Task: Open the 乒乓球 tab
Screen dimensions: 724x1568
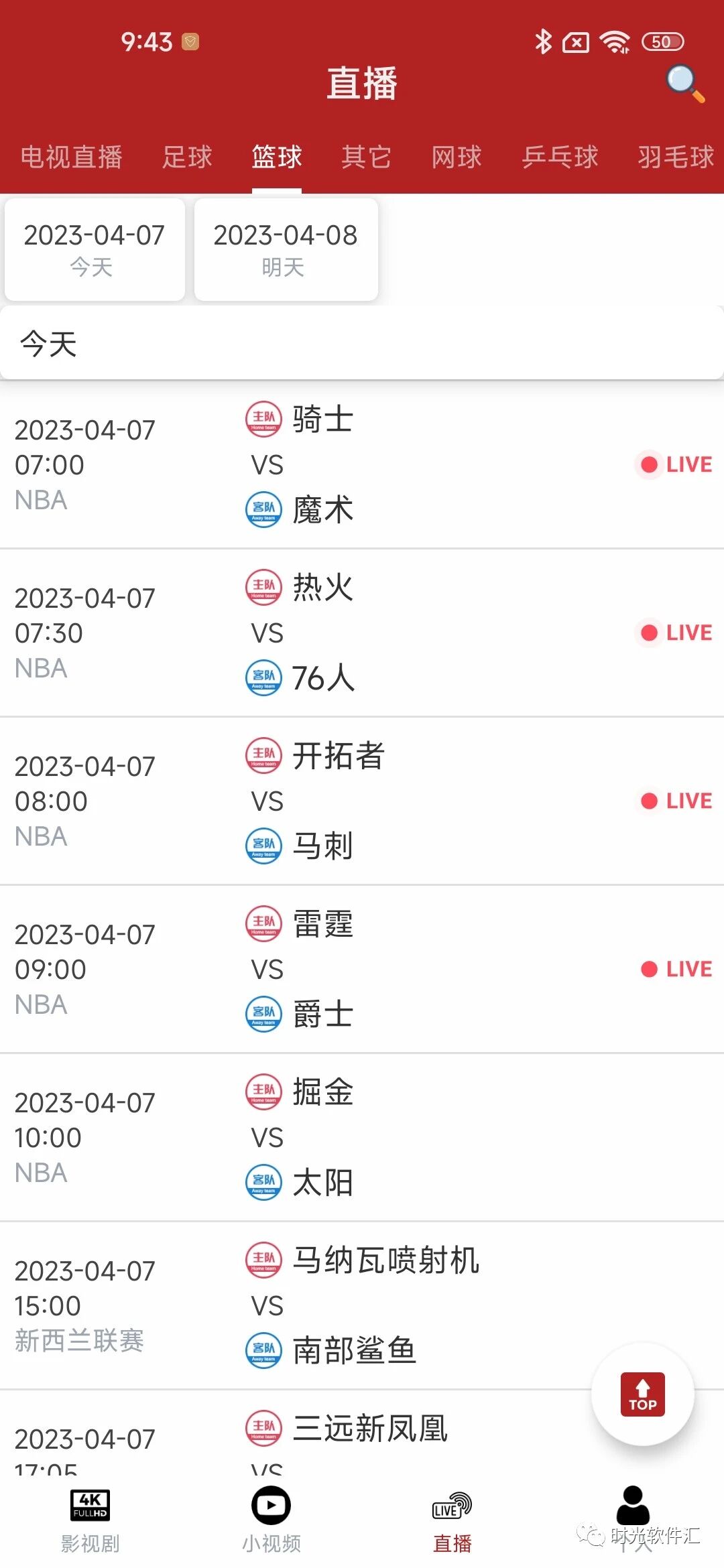Action: pos(560,157)
